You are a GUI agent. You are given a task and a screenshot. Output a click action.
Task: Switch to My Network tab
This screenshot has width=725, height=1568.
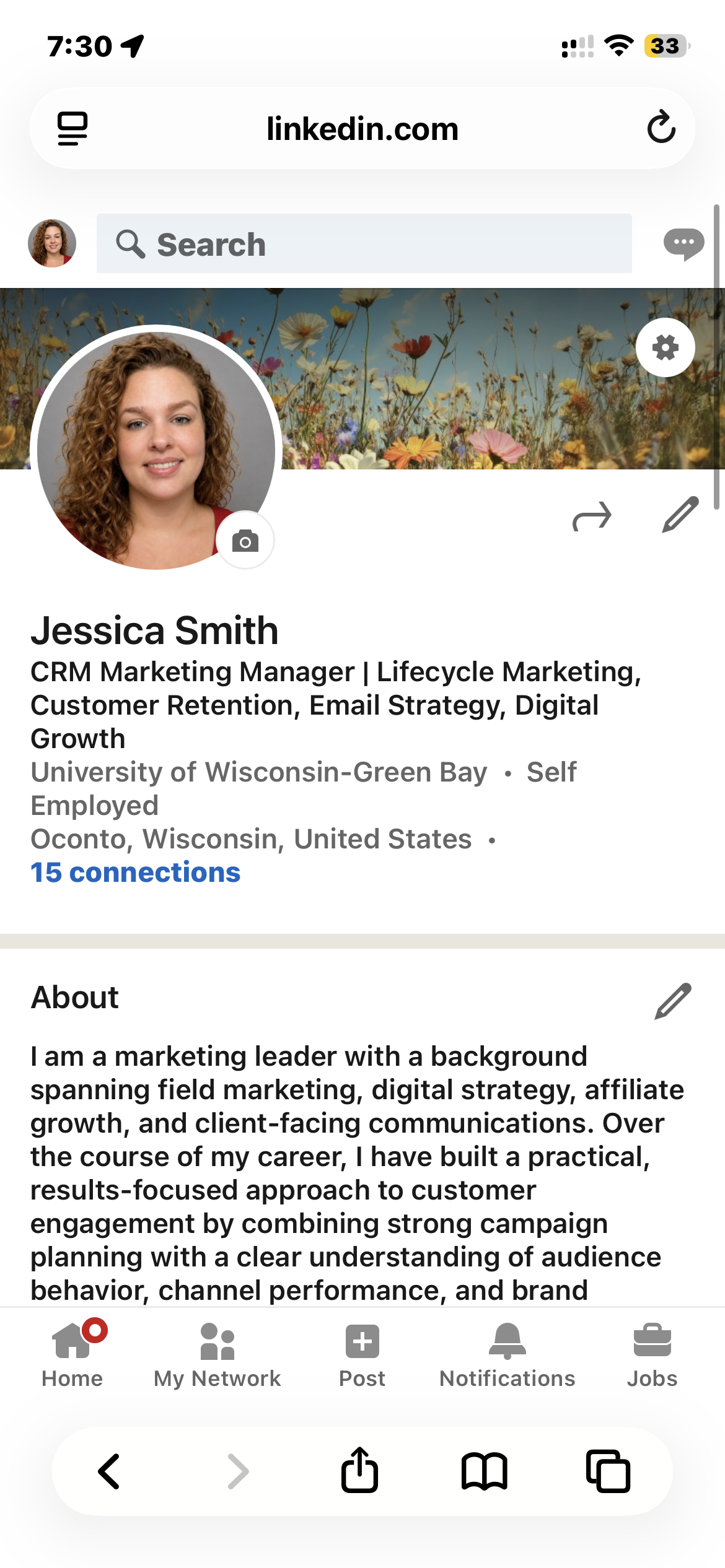[x=217, y=1355]
